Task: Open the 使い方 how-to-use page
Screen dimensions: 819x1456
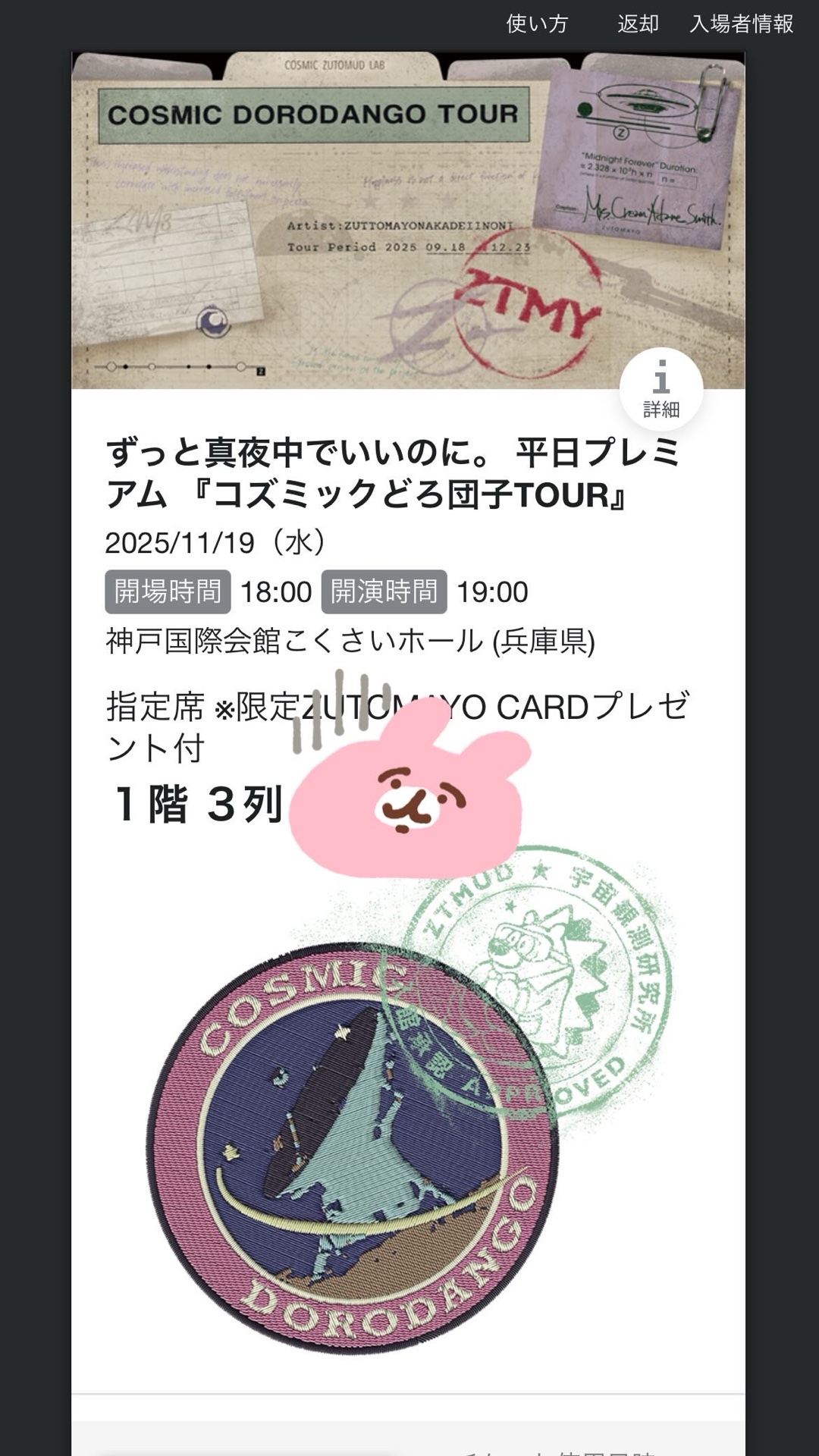Action: [537, 24]
